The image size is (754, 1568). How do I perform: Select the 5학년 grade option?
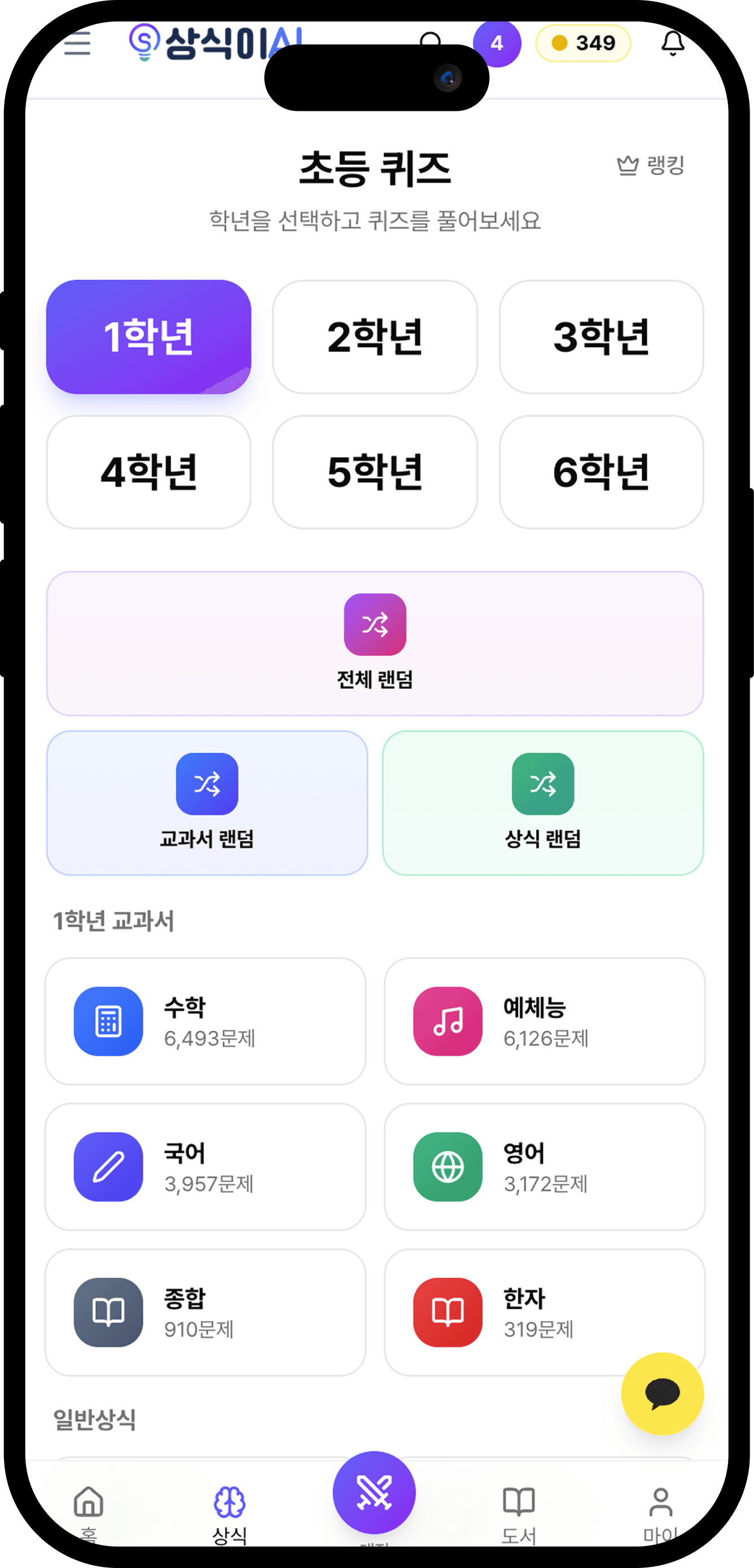click(x=375, y=472)
